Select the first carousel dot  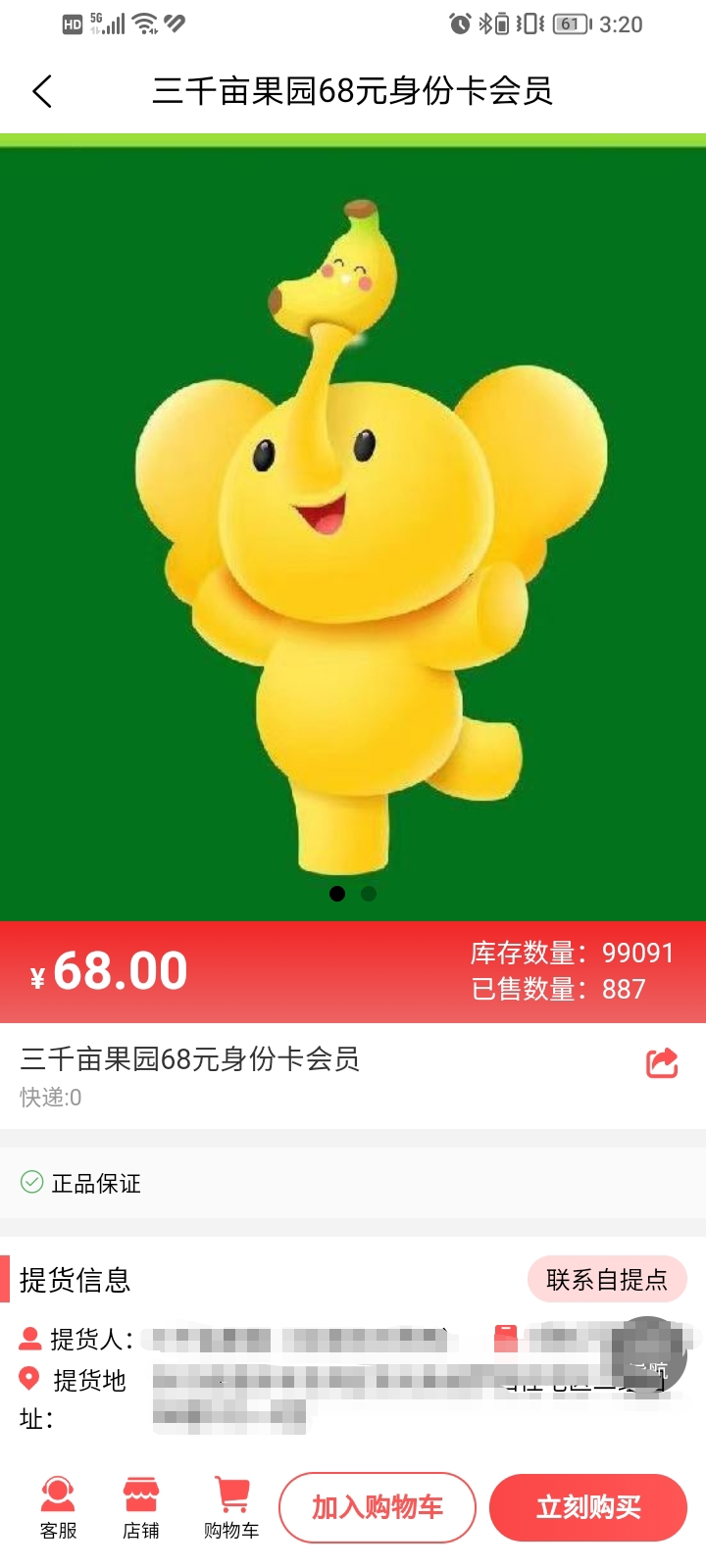tap(339, 894)
